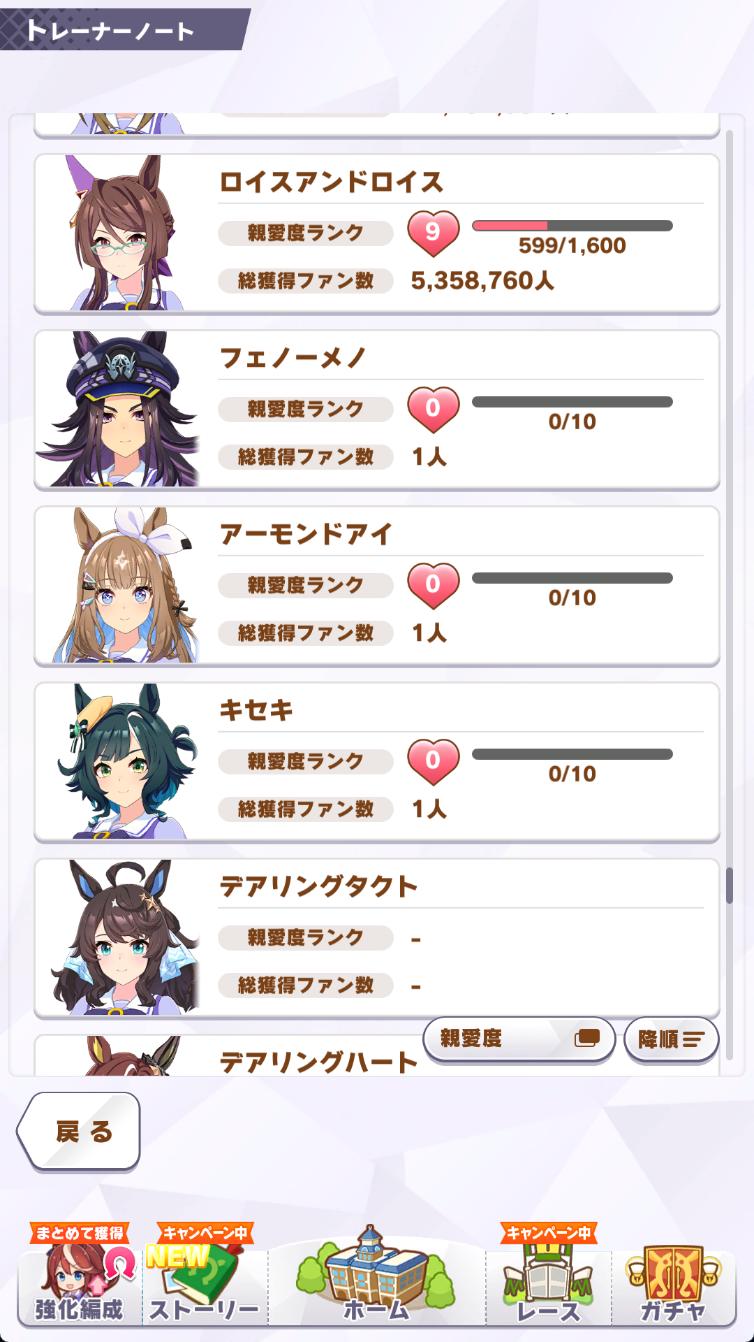Screen dimensions: 754x1342
Task: Open the ストーリー tab
Action: coord(204,1285)
